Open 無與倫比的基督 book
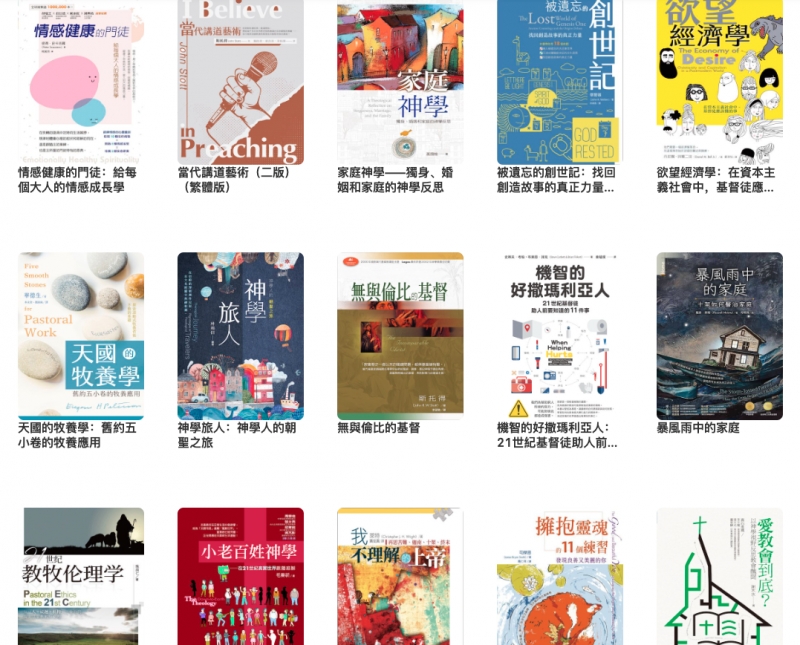This screenshot has width=800, height=645. [400, 335]
